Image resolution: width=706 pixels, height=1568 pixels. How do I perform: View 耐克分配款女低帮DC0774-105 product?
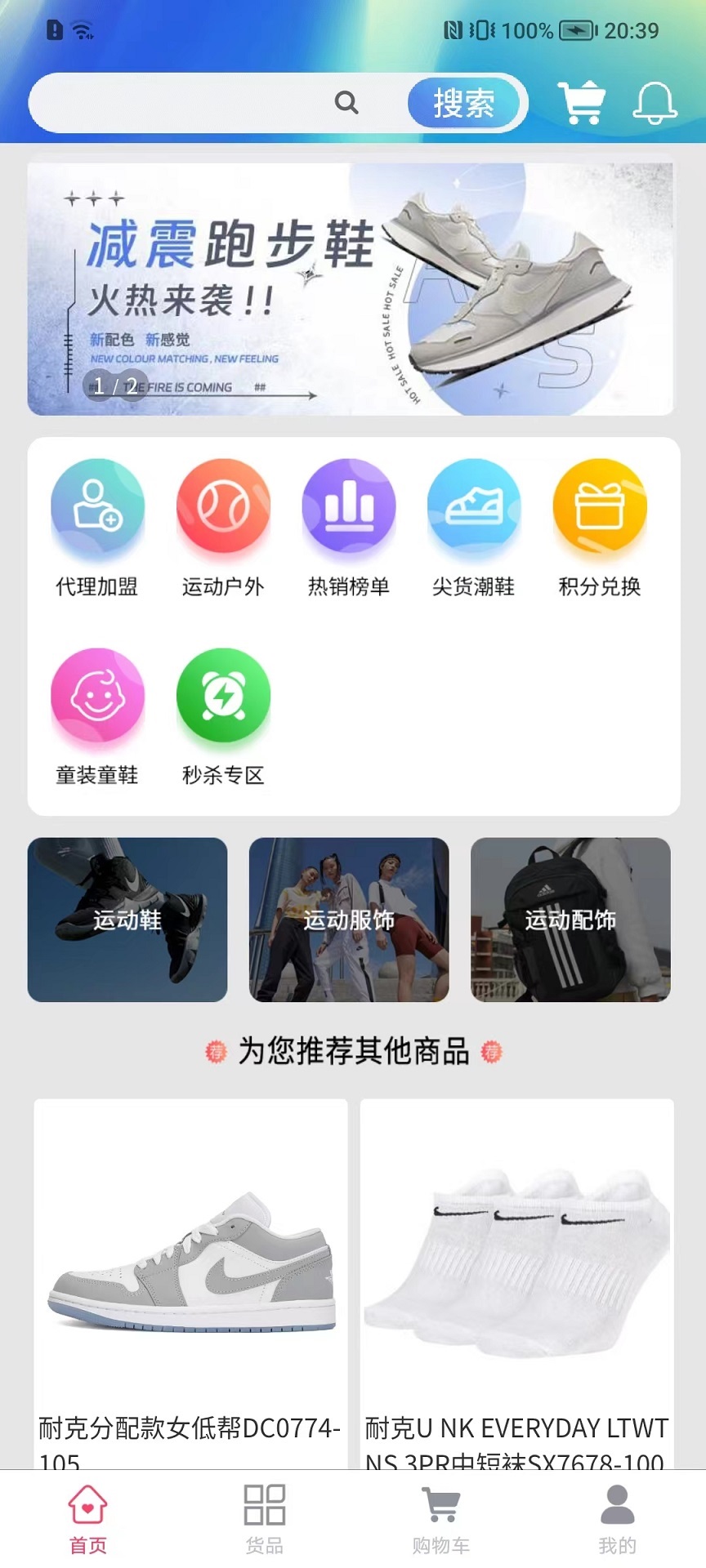(190, 1274)
